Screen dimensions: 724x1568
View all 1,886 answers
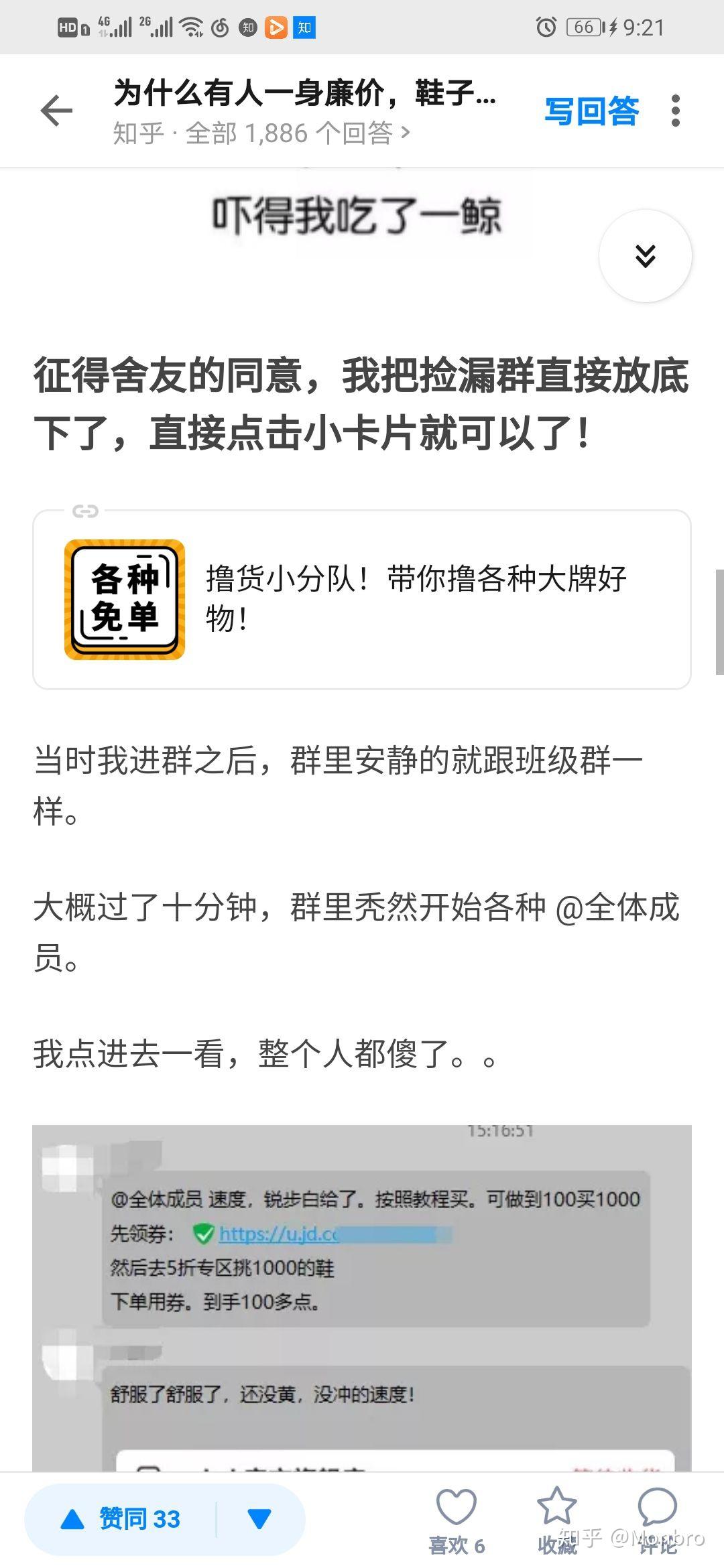[261, 133]
